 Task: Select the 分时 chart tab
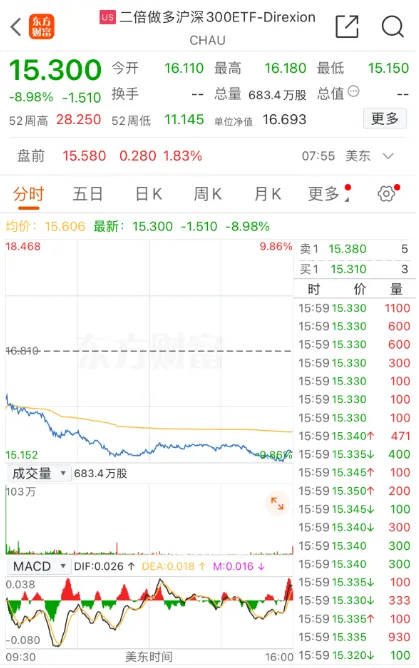tap(28, 194)
